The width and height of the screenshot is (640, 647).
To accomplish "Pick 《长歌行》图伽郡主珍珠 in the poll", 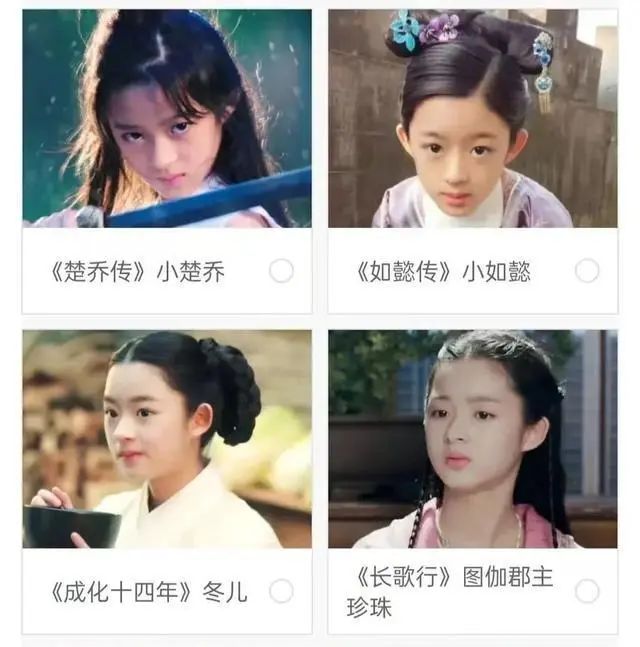I will click(x=587, y=591).
